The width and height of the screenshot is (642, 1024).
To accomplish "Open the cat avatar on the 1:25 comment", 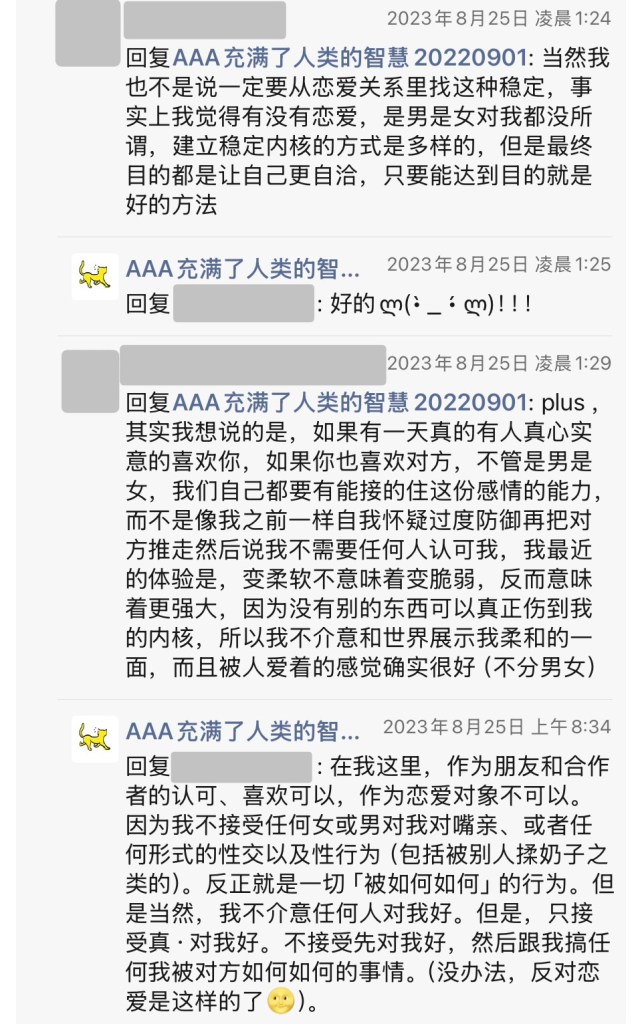I will coord(94,276).
